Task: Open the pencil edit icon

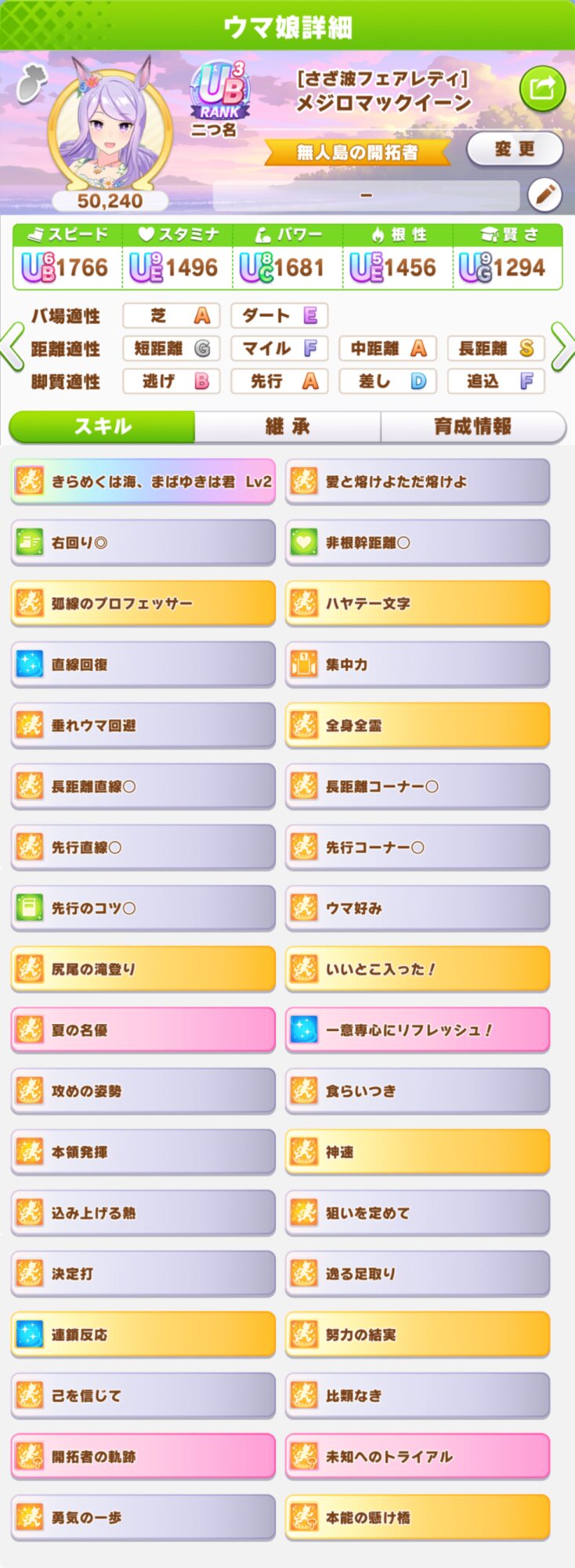Action: (544, 195)
